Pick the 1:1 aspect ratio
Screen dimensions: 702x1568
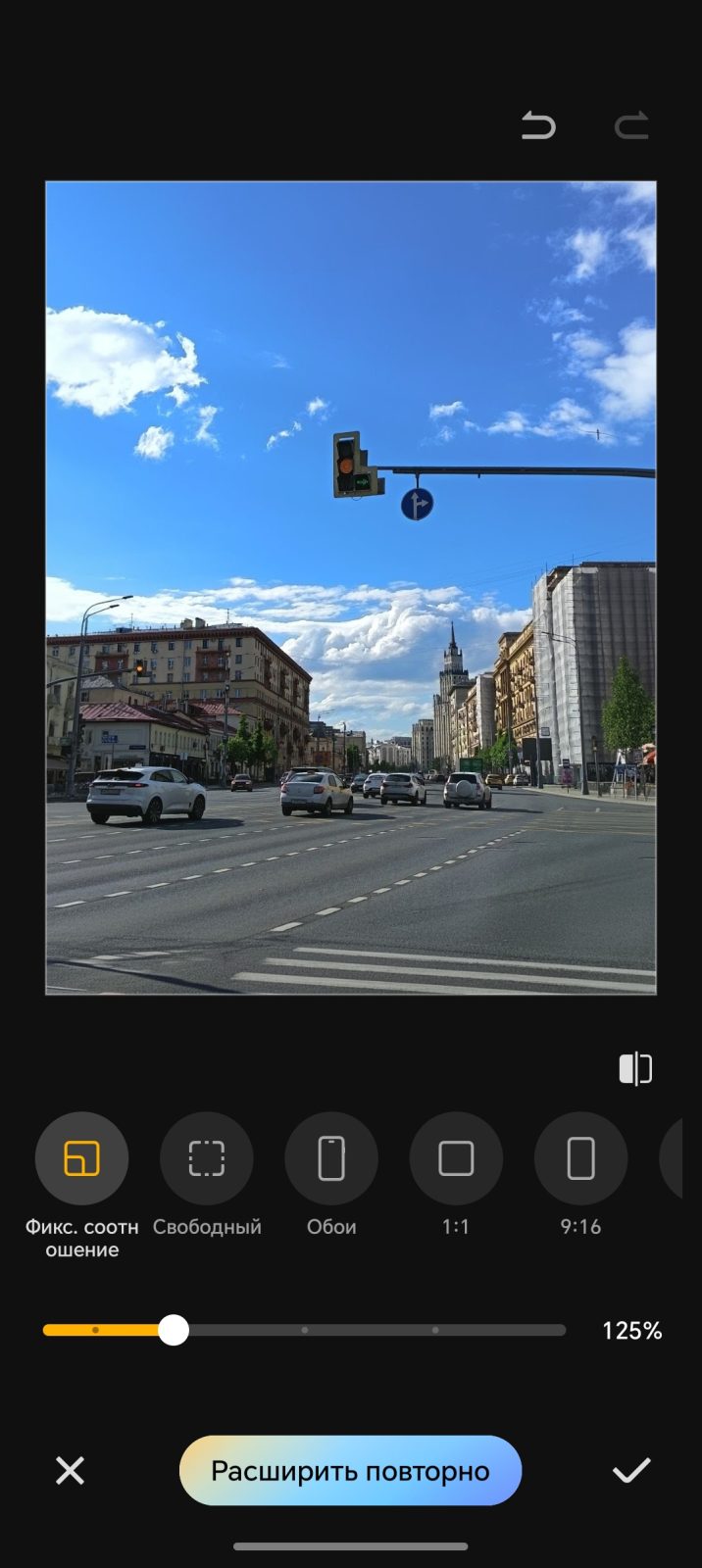[x=456, y=1158]
